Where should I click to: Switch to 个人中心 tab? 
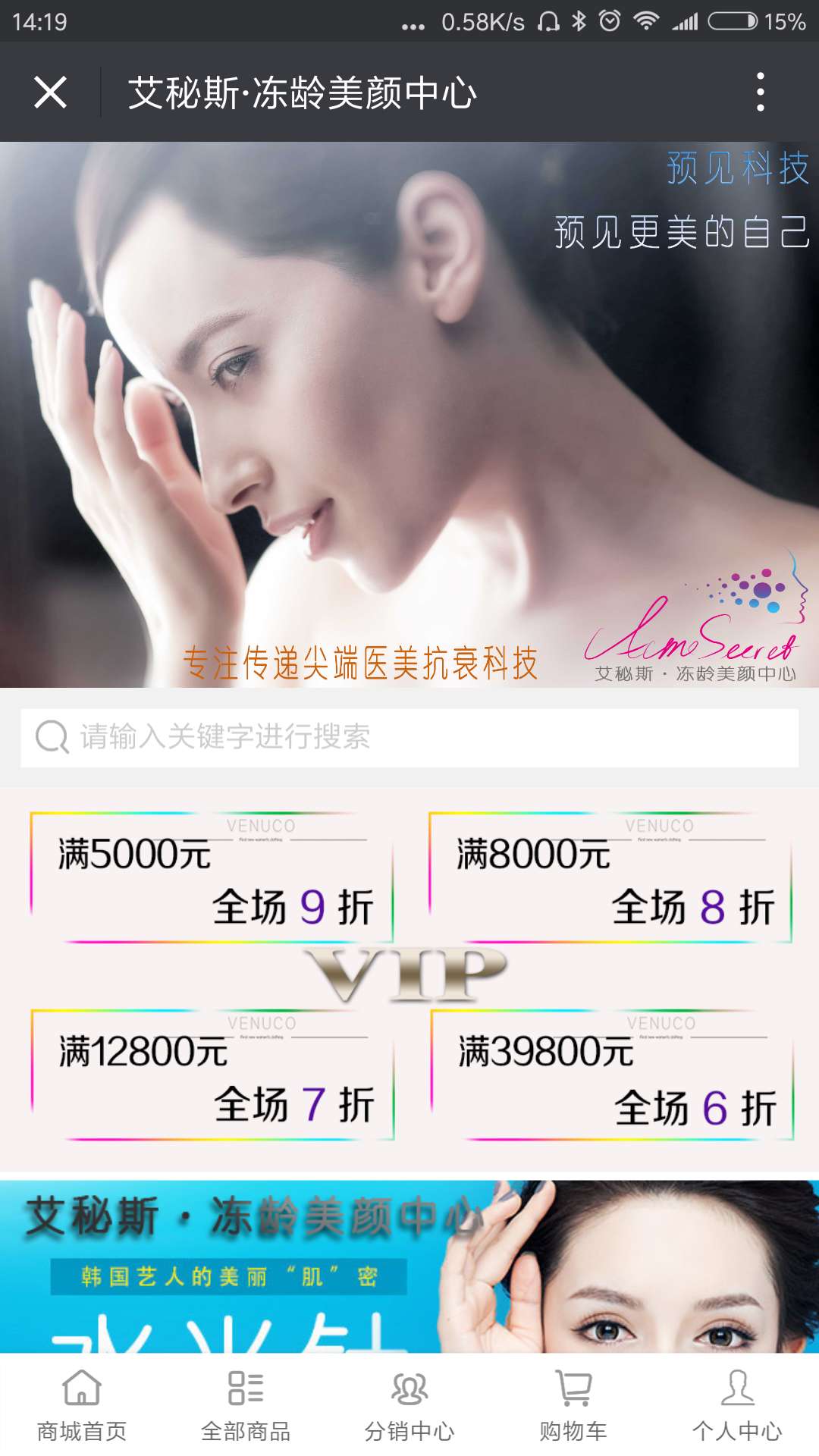coord(737,1405)
